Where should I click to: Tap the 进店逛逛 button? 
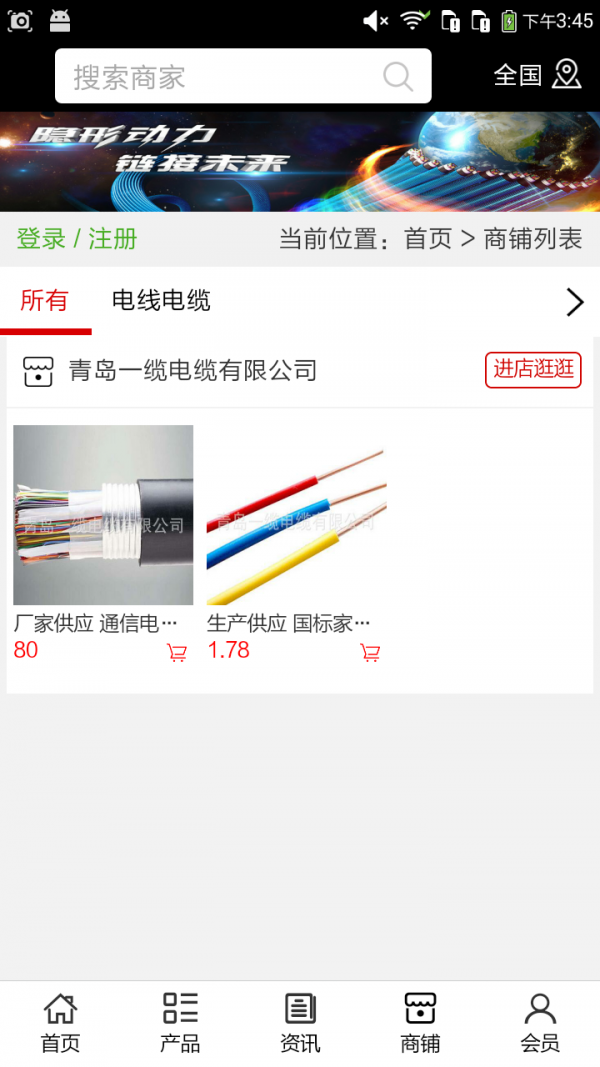coord(533,369)
